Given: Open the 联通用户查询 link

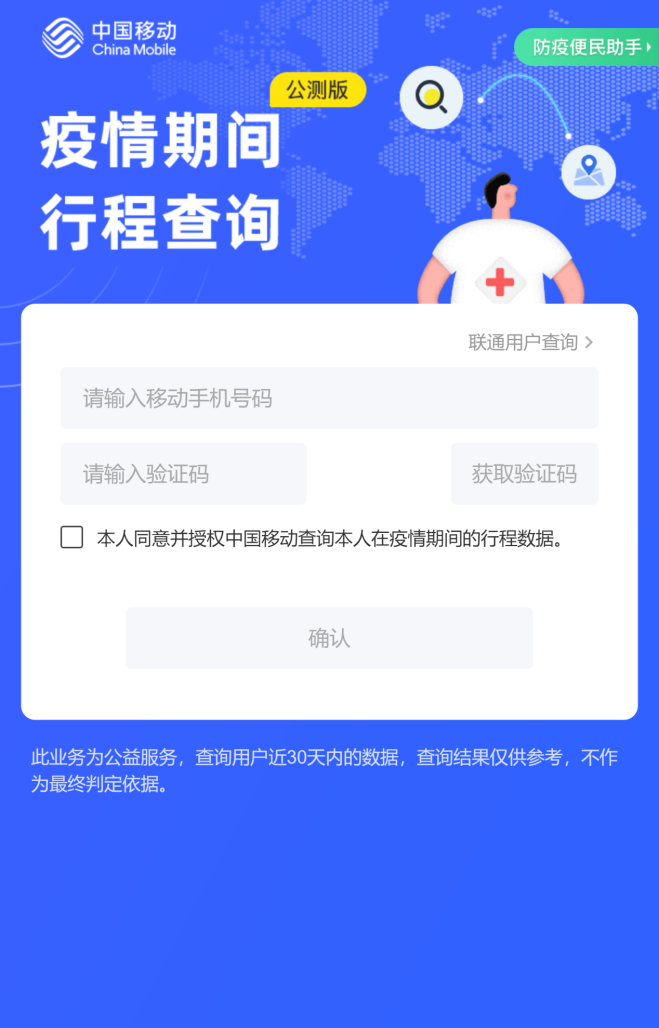Looking at the screenshot, I should tap(530, 343).
